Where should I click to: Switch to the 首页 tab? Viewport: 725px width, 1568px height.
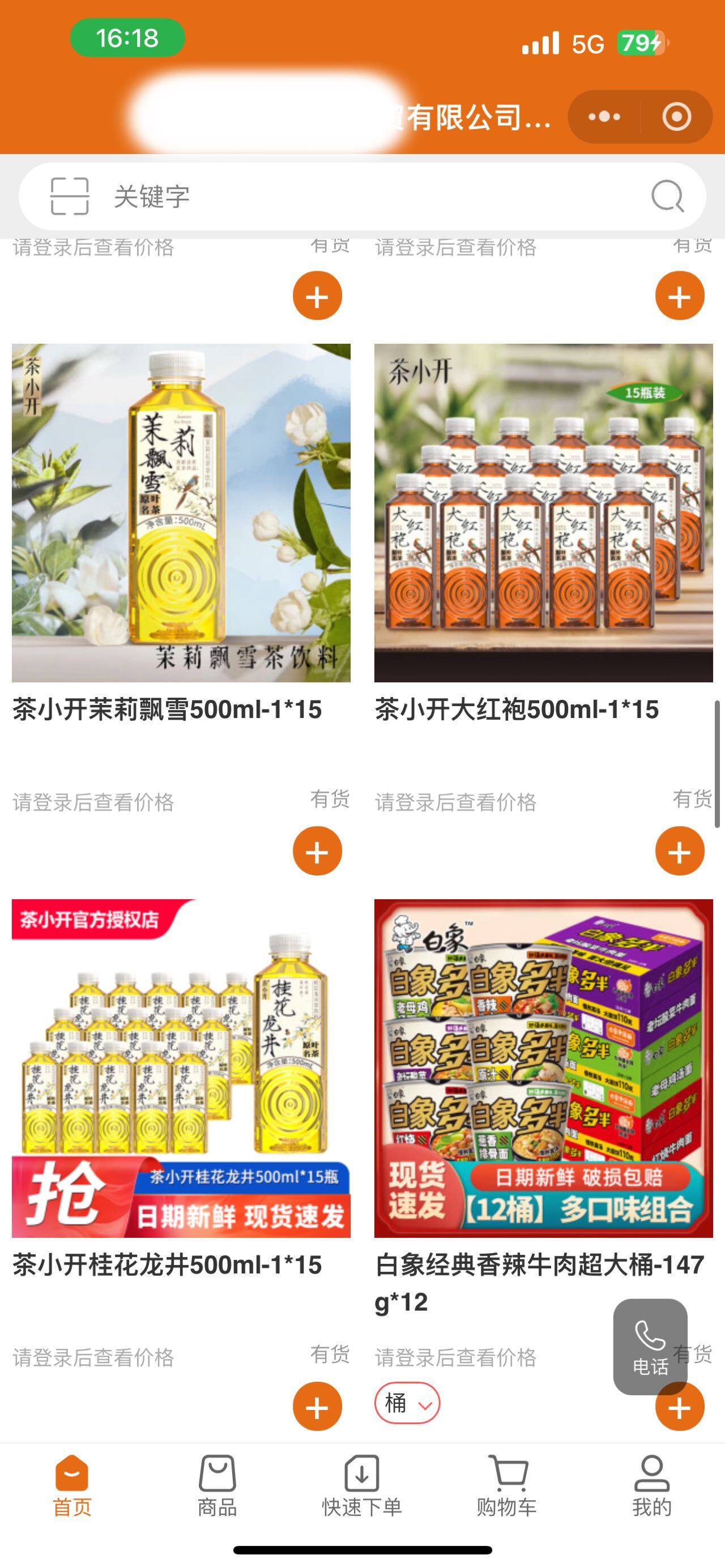click(x=72, y=1485)
